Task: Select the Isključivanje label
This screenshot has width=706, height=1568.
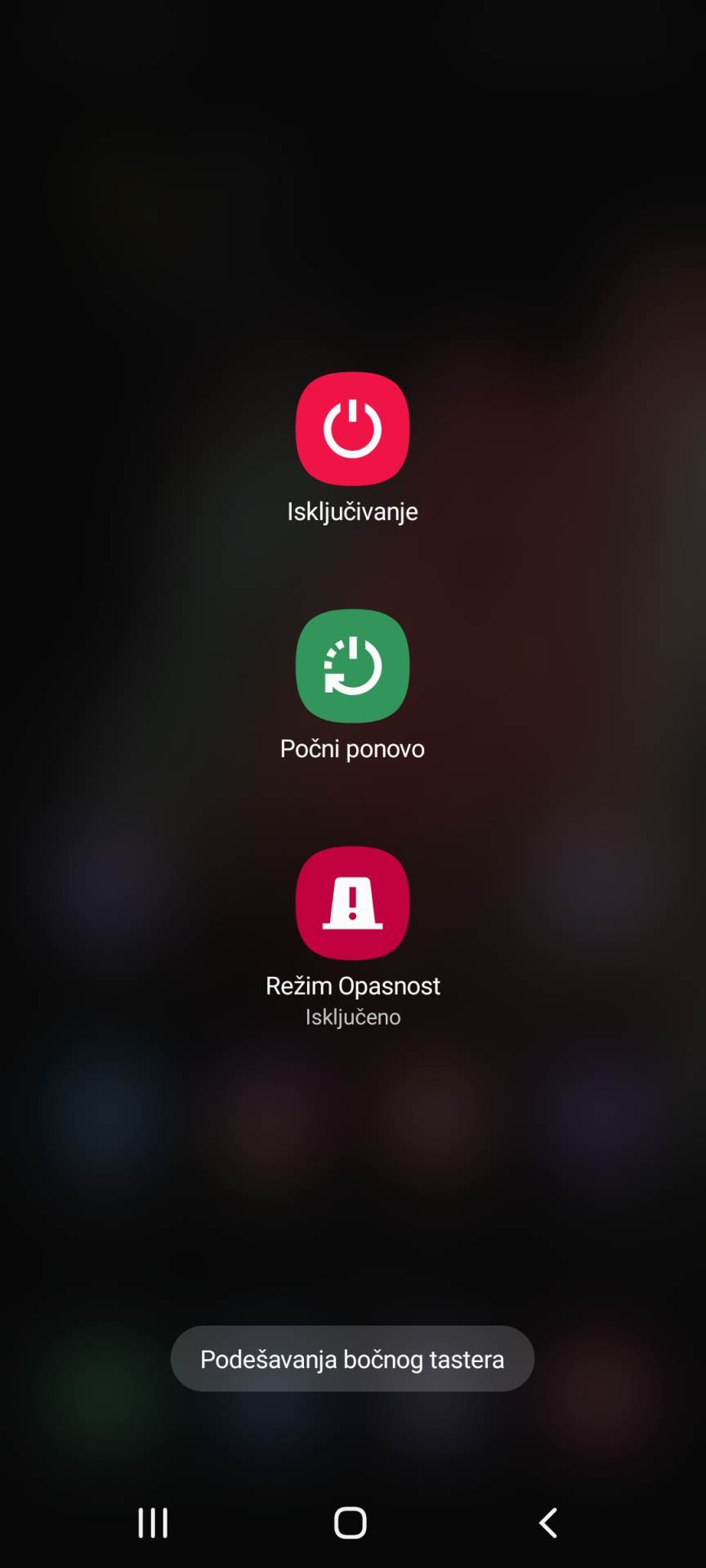Action: click(352, 512)
